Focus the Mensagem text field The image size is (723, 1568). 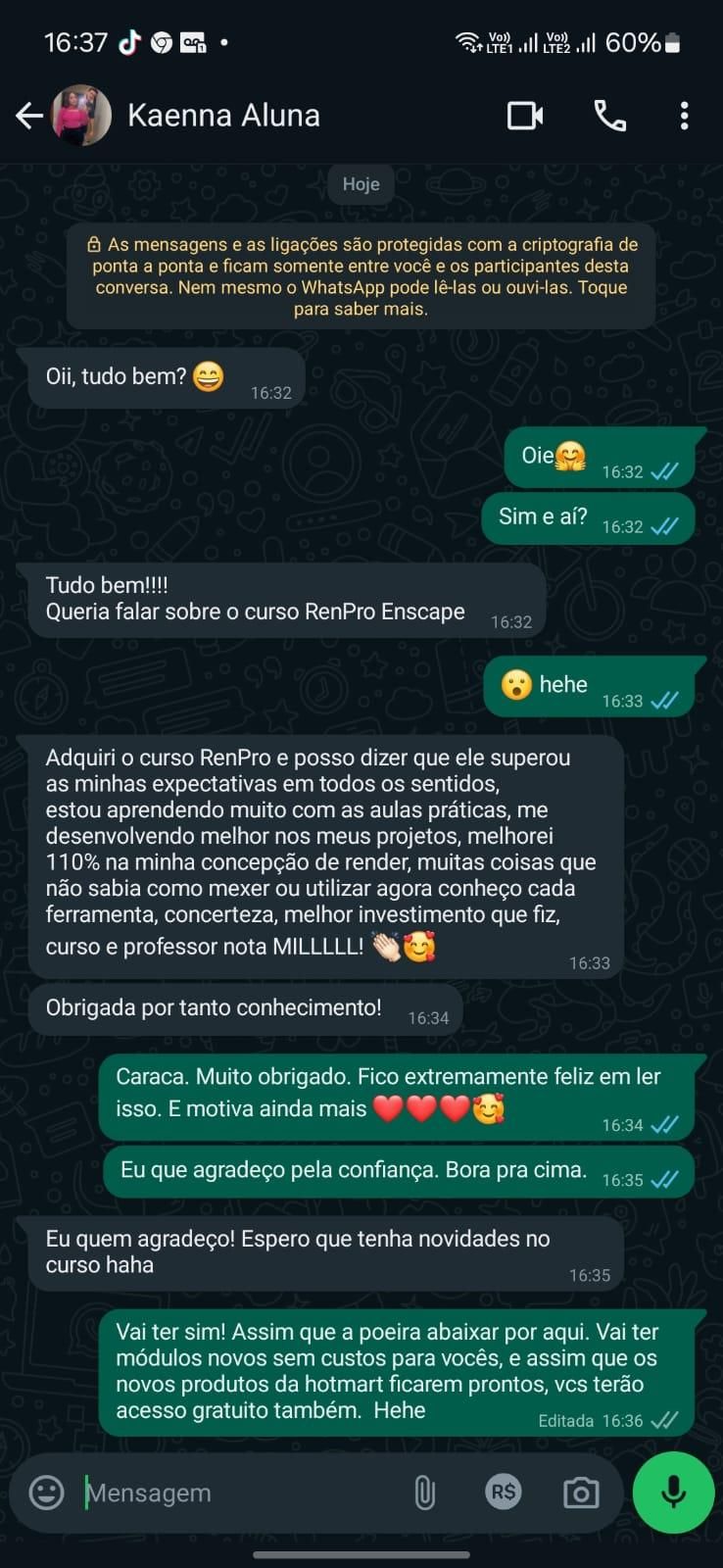click(x=235, y=1493)
